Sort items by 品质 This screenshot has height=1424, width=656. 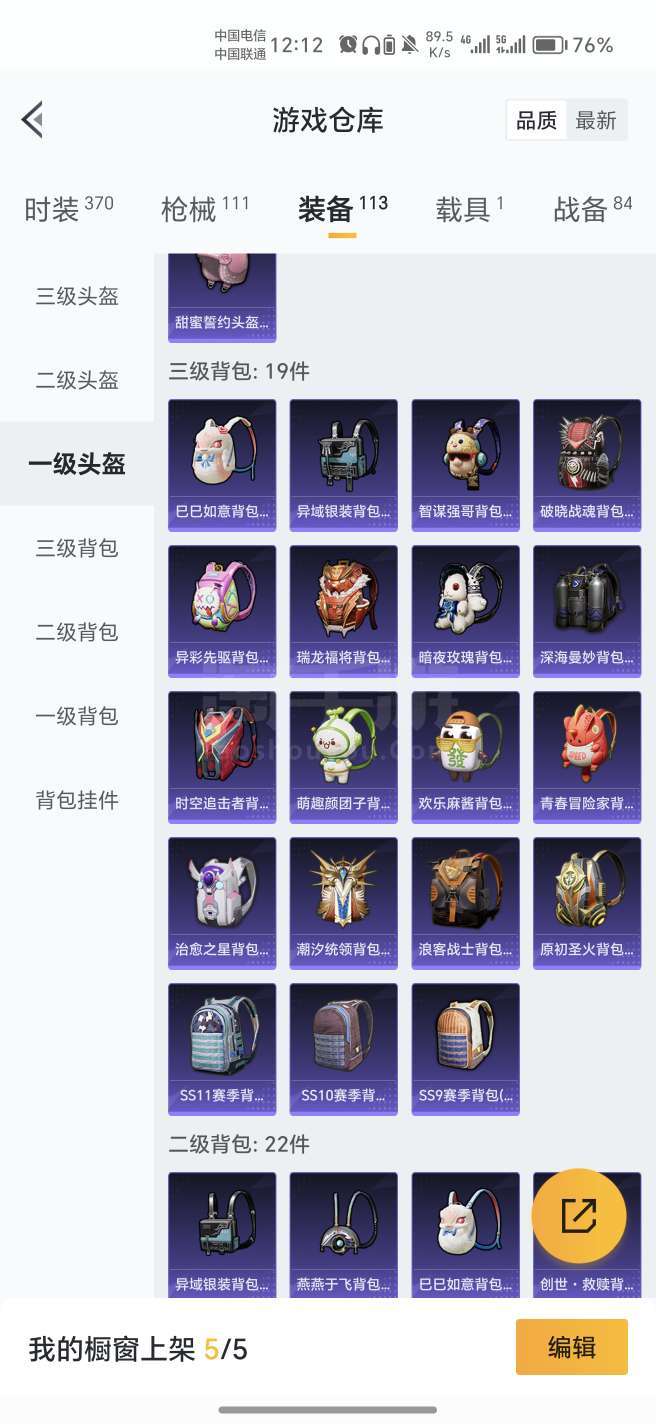[536, 120]
